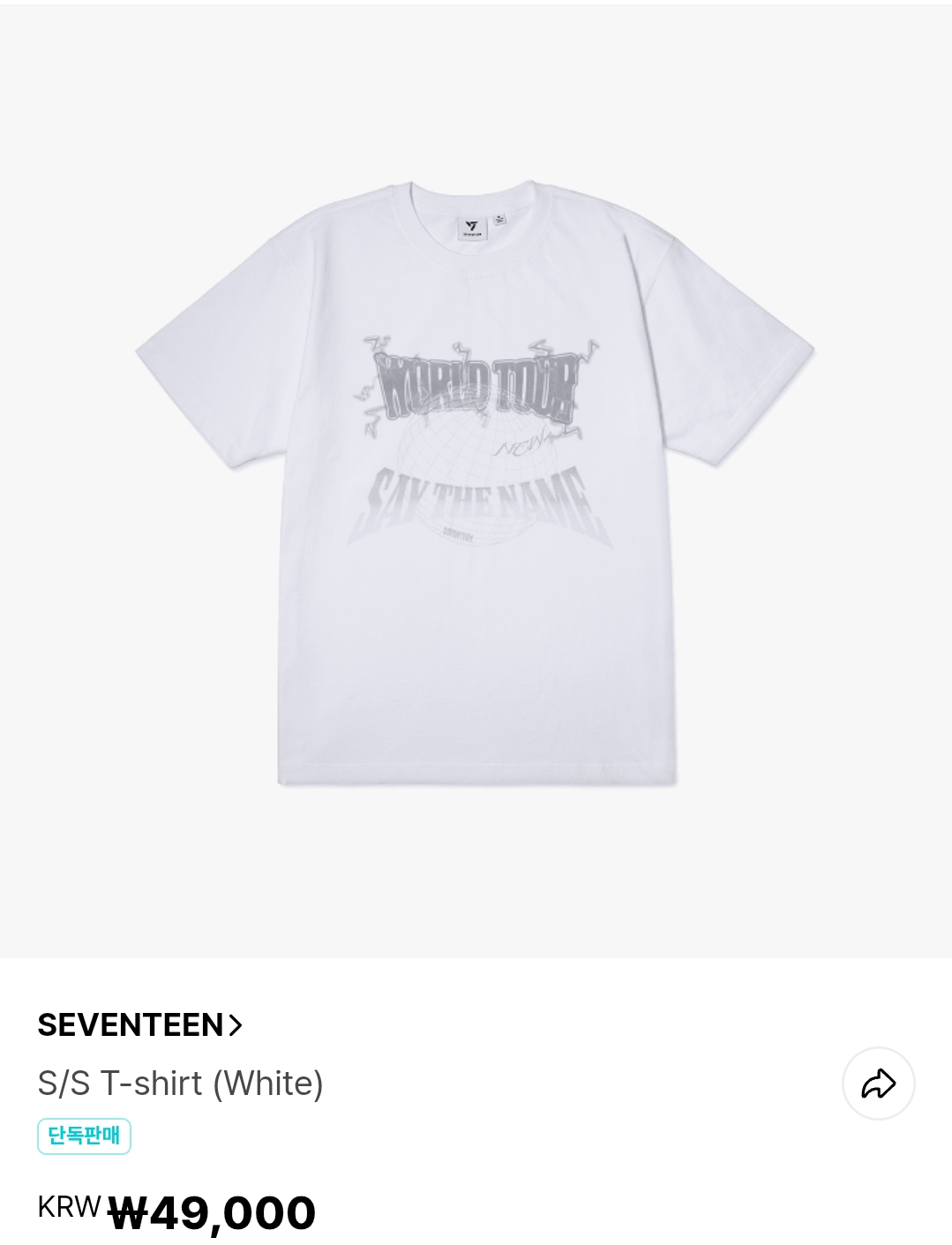952x1245 pixels.
Task: Share this T-shirt product
Action: [878, 1084]
